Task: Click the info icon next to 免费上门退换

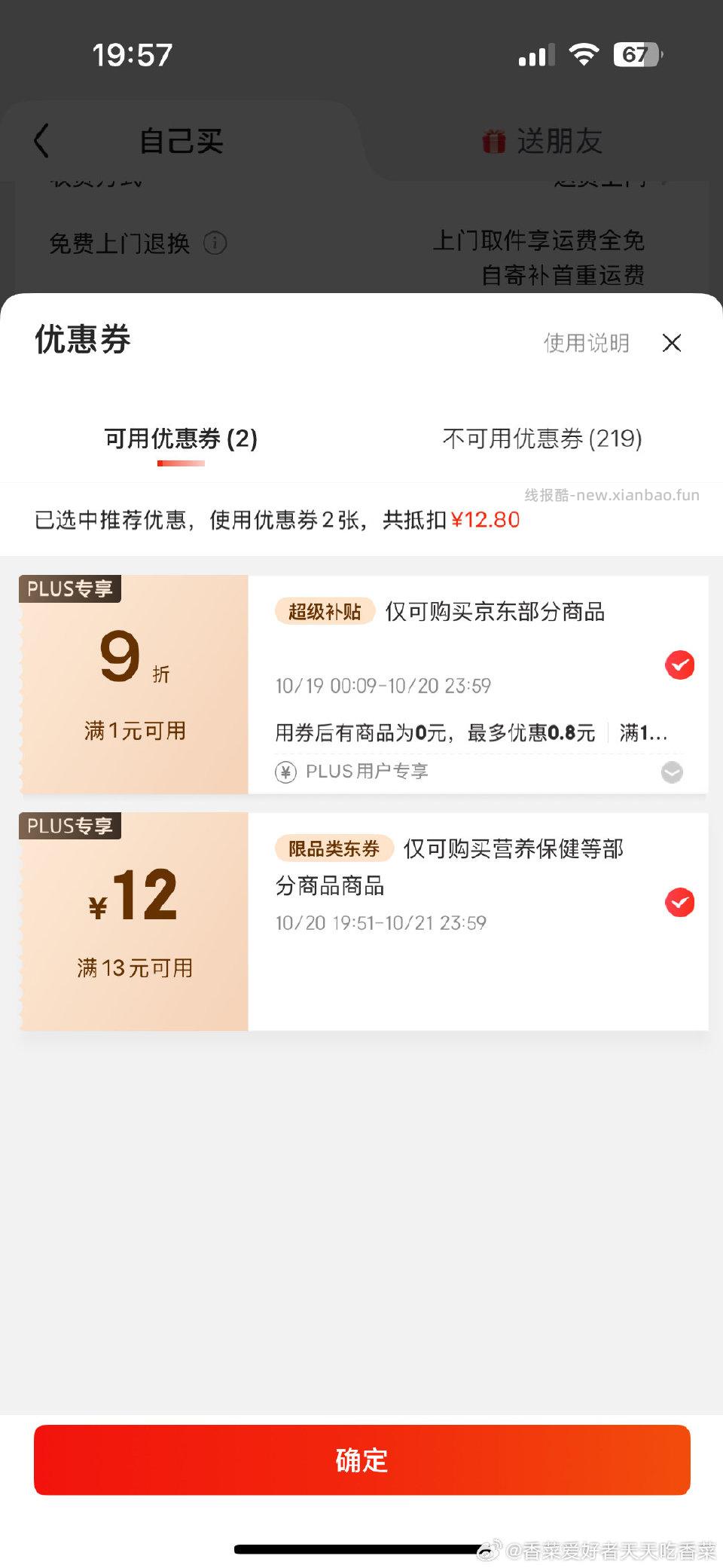Action: [215, 243]
